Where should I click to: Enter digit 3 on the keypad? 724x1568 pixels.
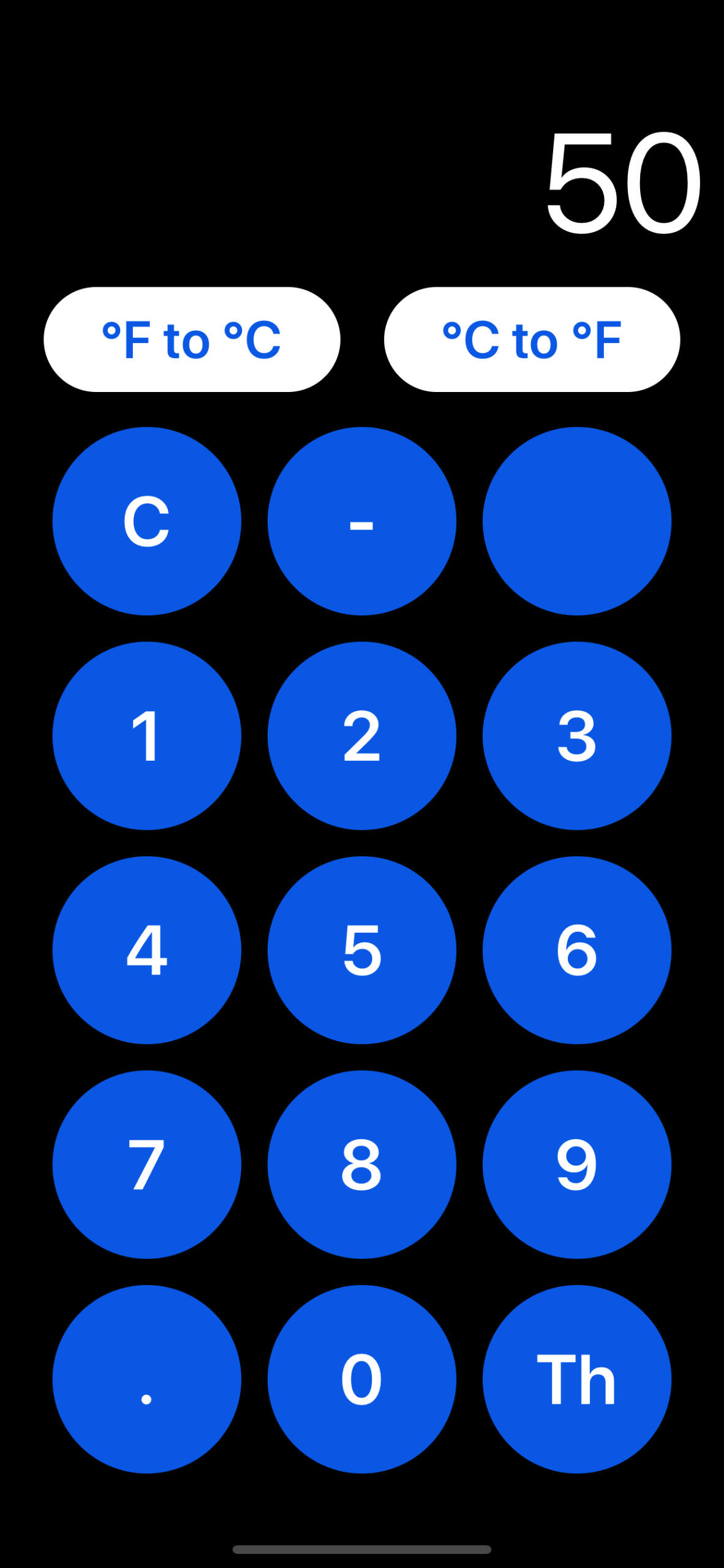click(576, 736)
